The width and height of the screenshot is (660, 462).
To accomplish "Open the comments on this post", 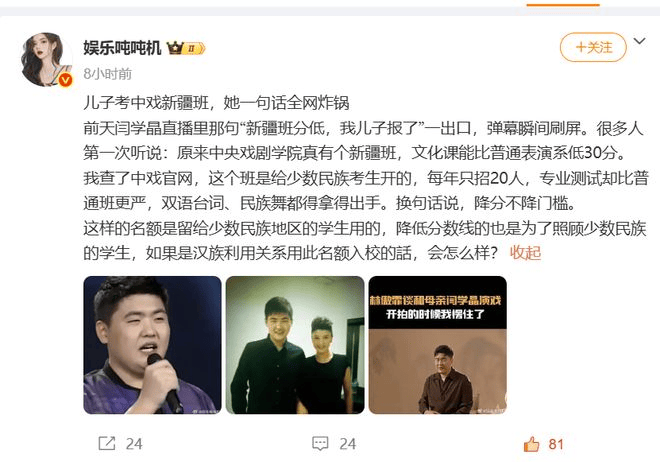I will coord(334,443).
